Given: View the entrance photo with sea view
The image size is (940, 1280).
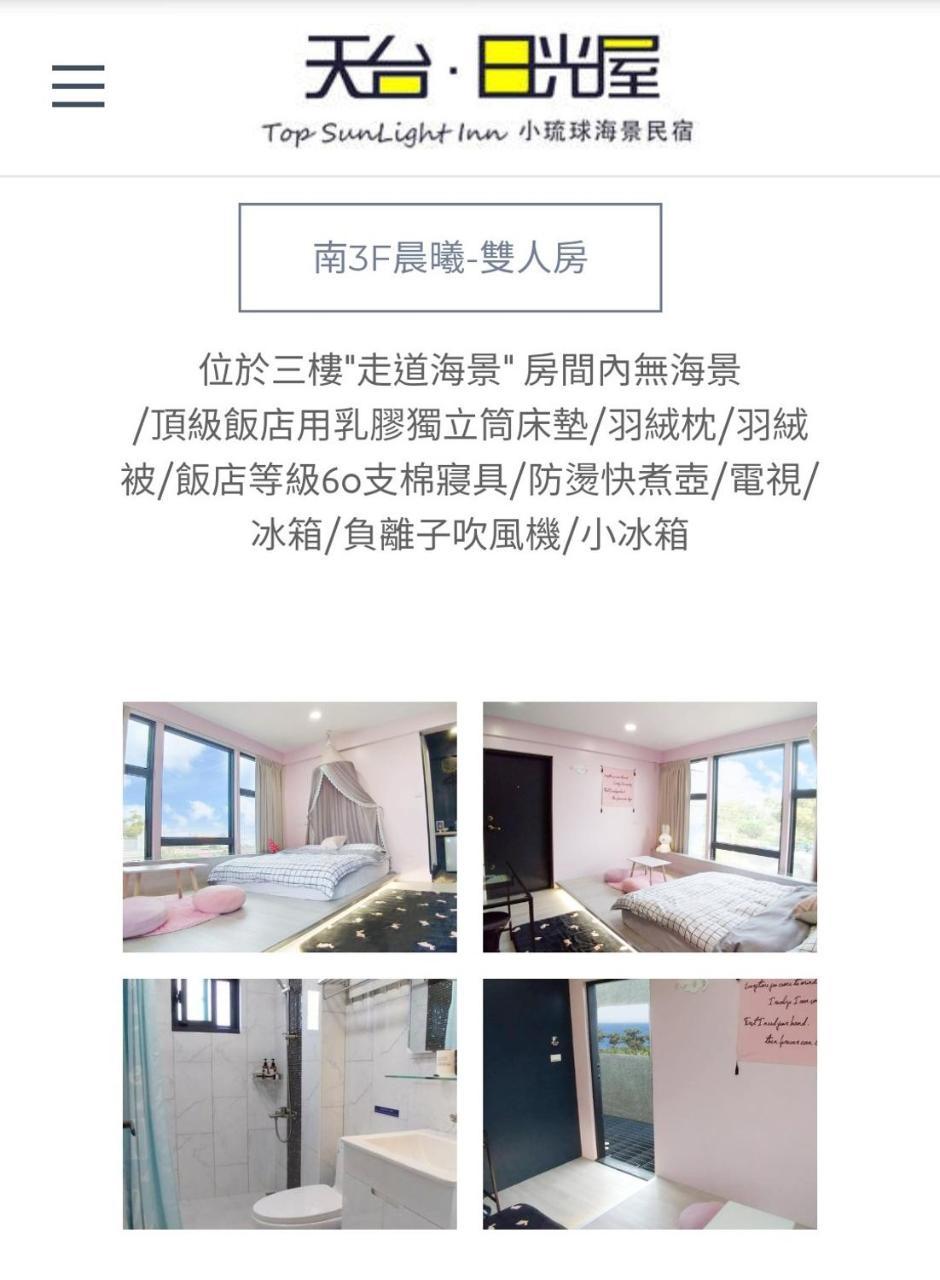Looking at the screenshot, I should point(650,1104).
